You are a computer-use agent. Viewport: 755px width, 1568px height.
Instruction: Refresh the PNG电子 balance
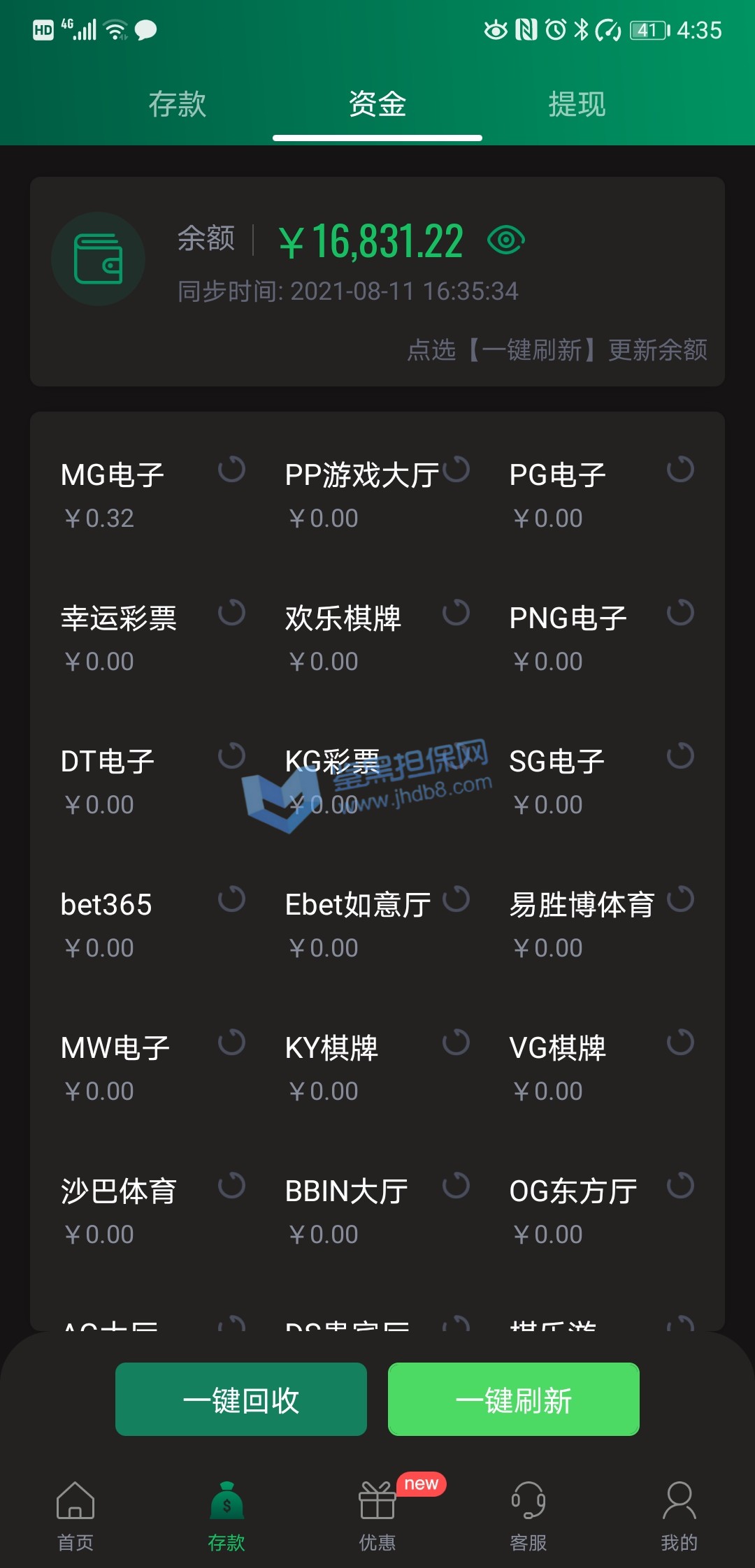pos(680,613)
